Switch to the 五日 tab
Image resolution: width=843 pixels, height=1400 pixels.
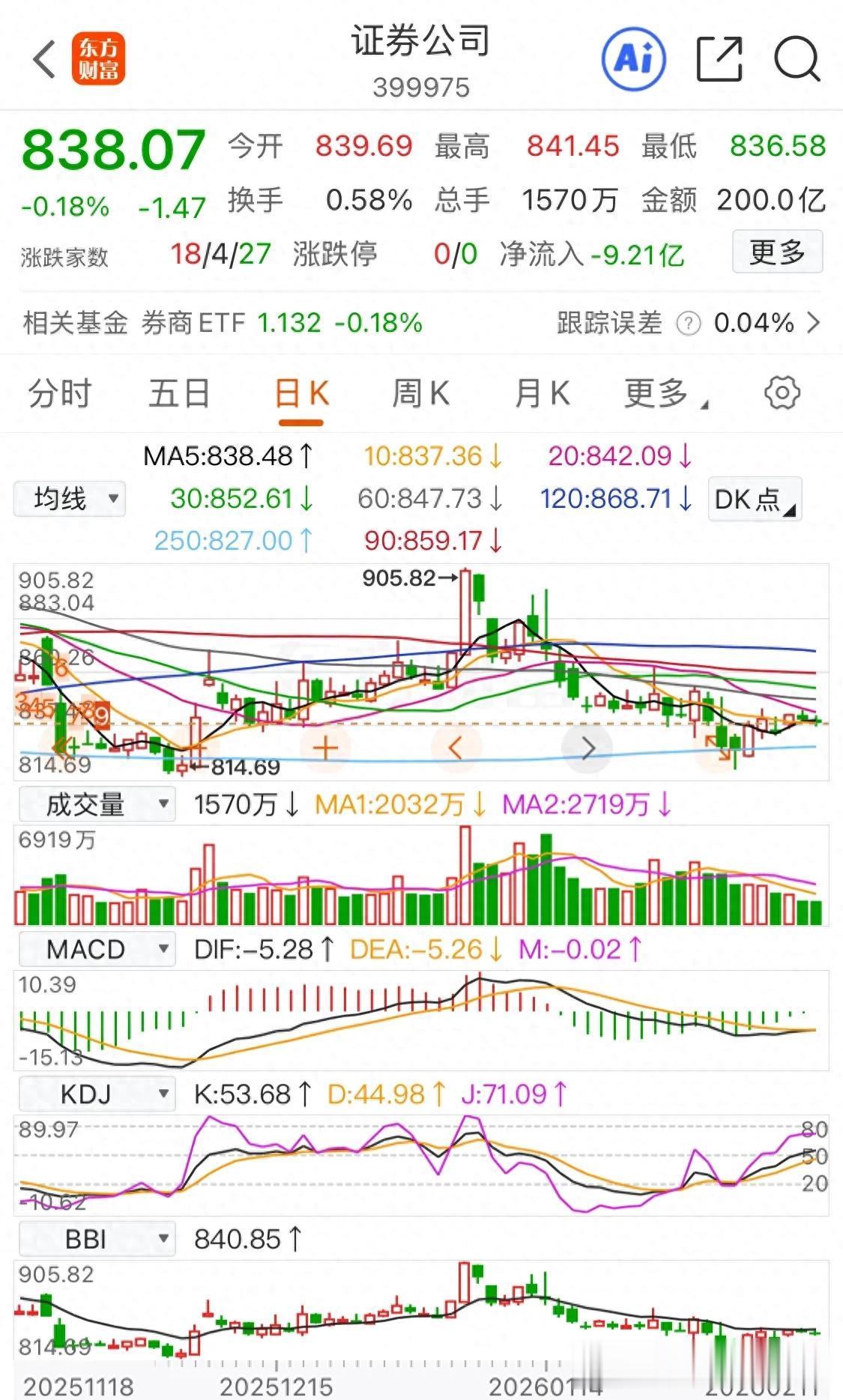click(x=179, y=393)
